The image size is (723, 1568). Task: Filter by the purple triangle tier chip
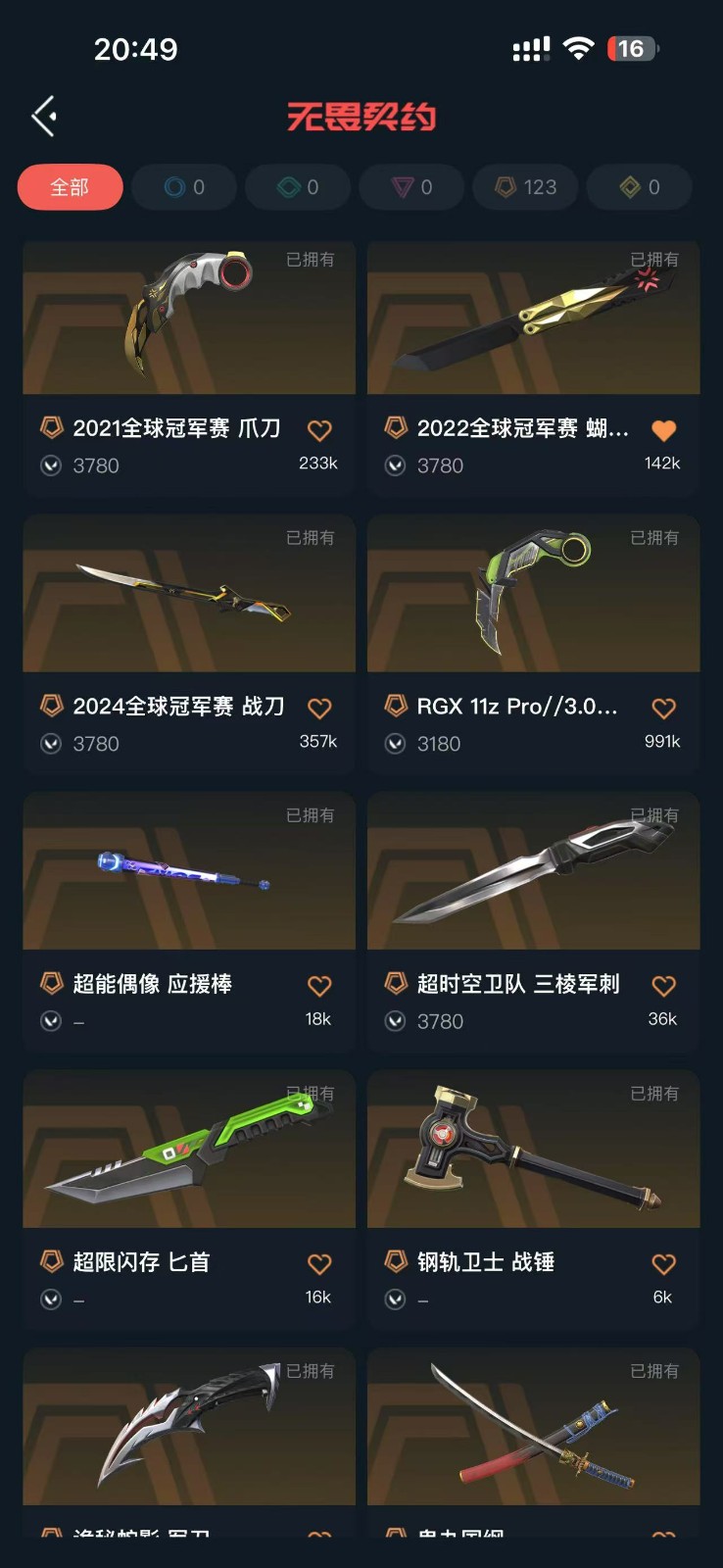tap(411, 187)
